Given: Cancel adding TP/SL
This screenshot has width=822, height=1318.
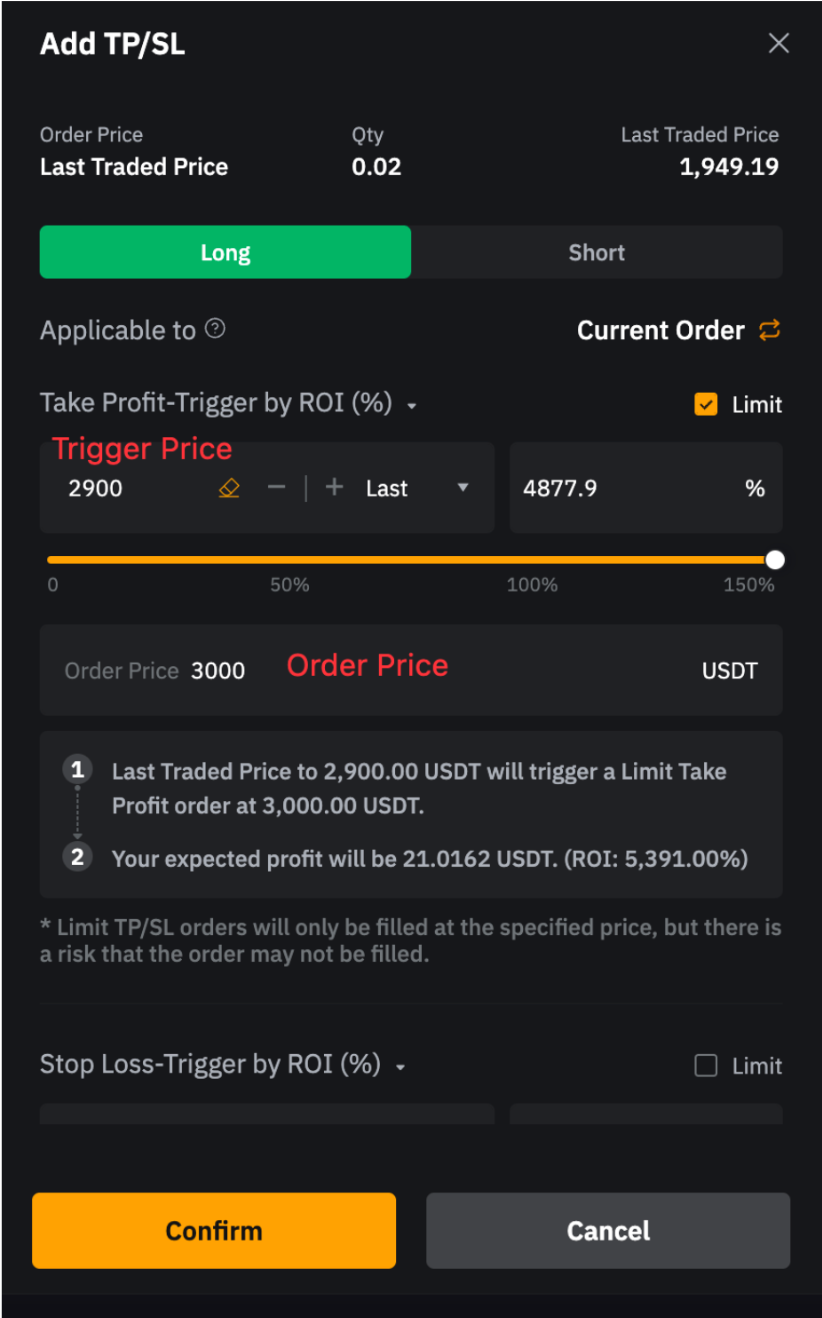Looking at the screenshot, I should point(608,1230).
